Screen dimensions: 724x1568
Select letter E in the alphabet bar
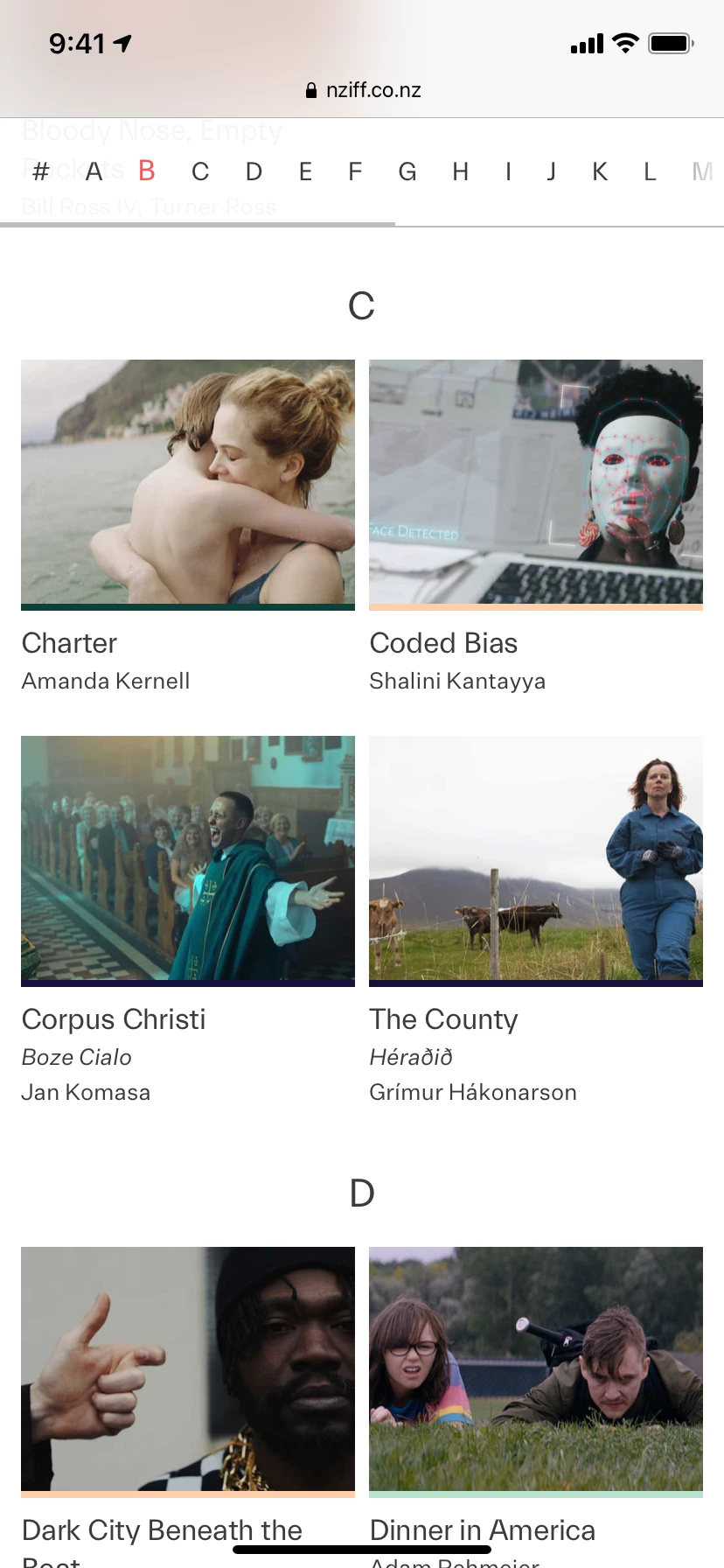[305, 171]
